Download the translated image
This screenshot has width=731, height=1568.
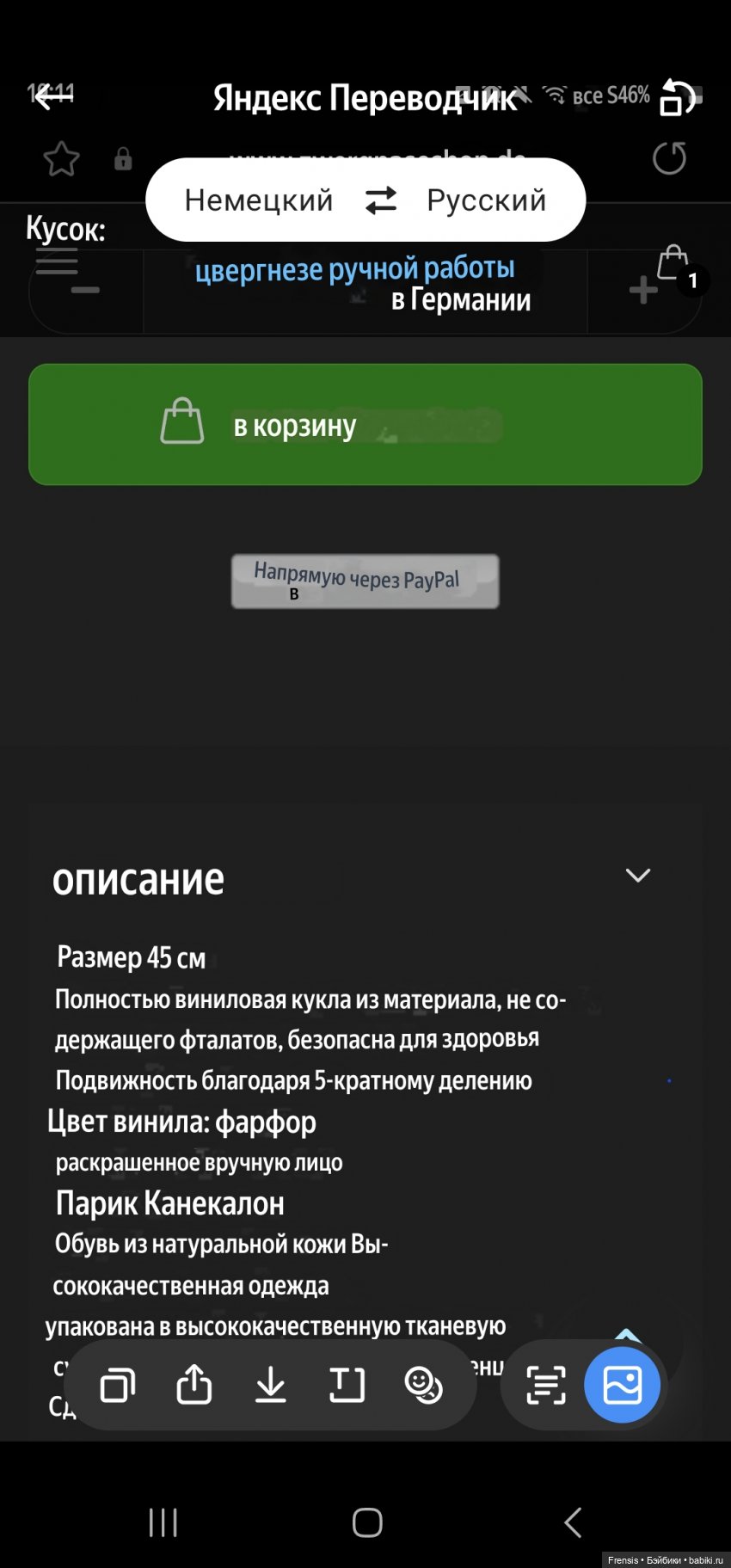pos(271,1386)
